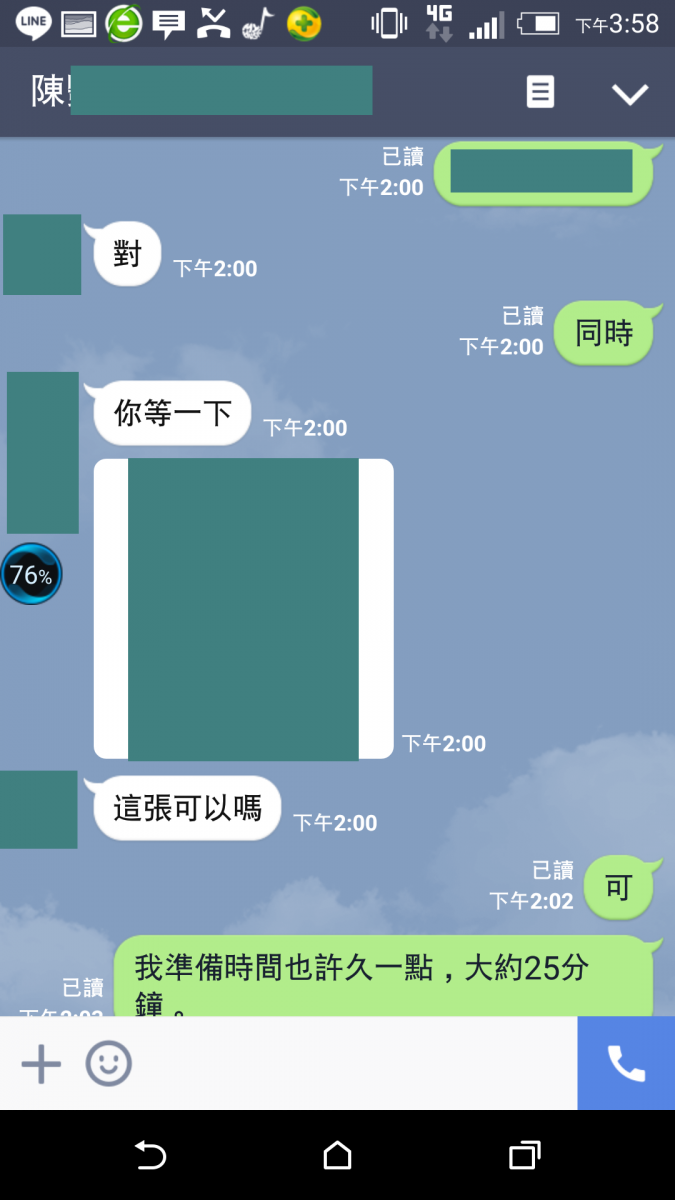Start a voice call with phone button
This screenshot has height=1200, width=675.
626,1063
